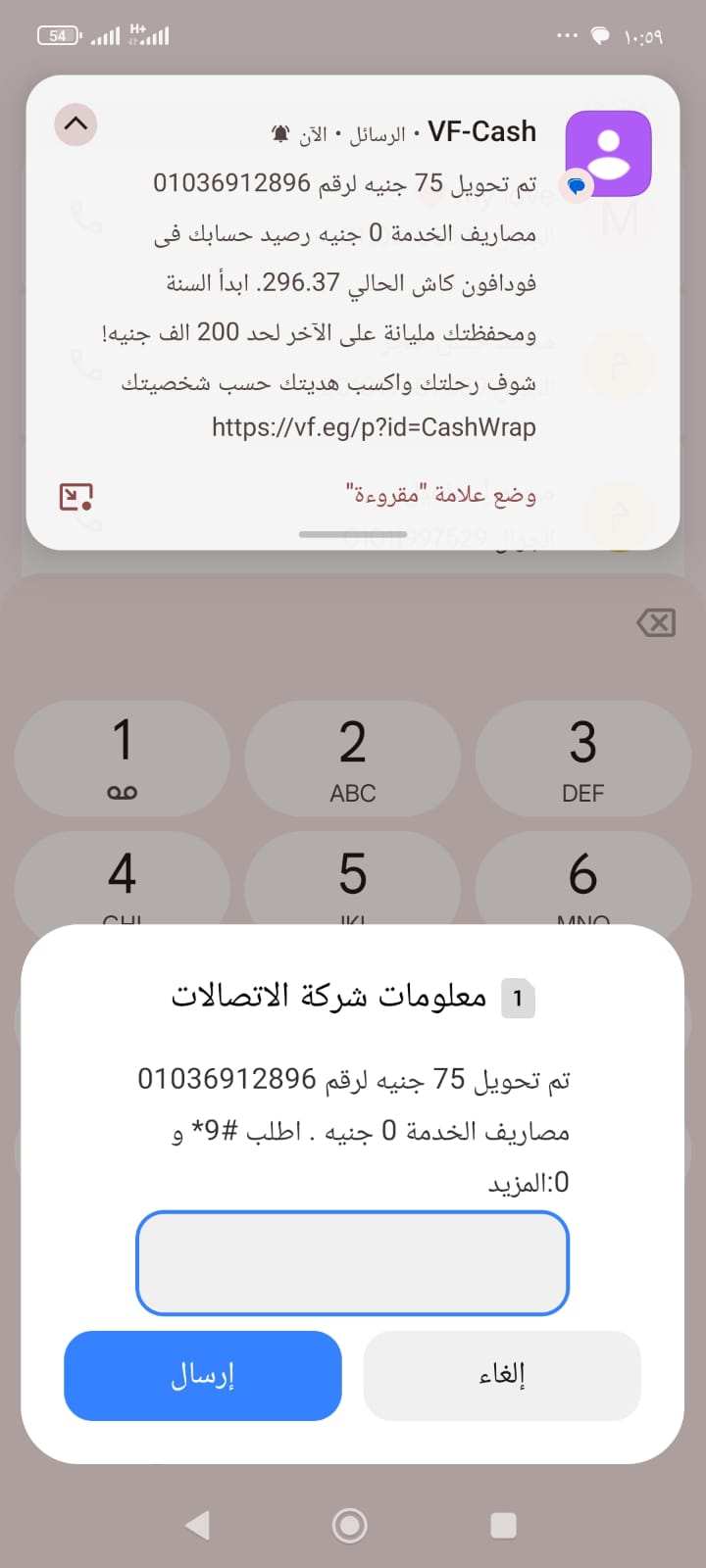Collapse the VF-Cash notification with the chevron
The height and width of the screenshot is (1568, 706).
76,124
